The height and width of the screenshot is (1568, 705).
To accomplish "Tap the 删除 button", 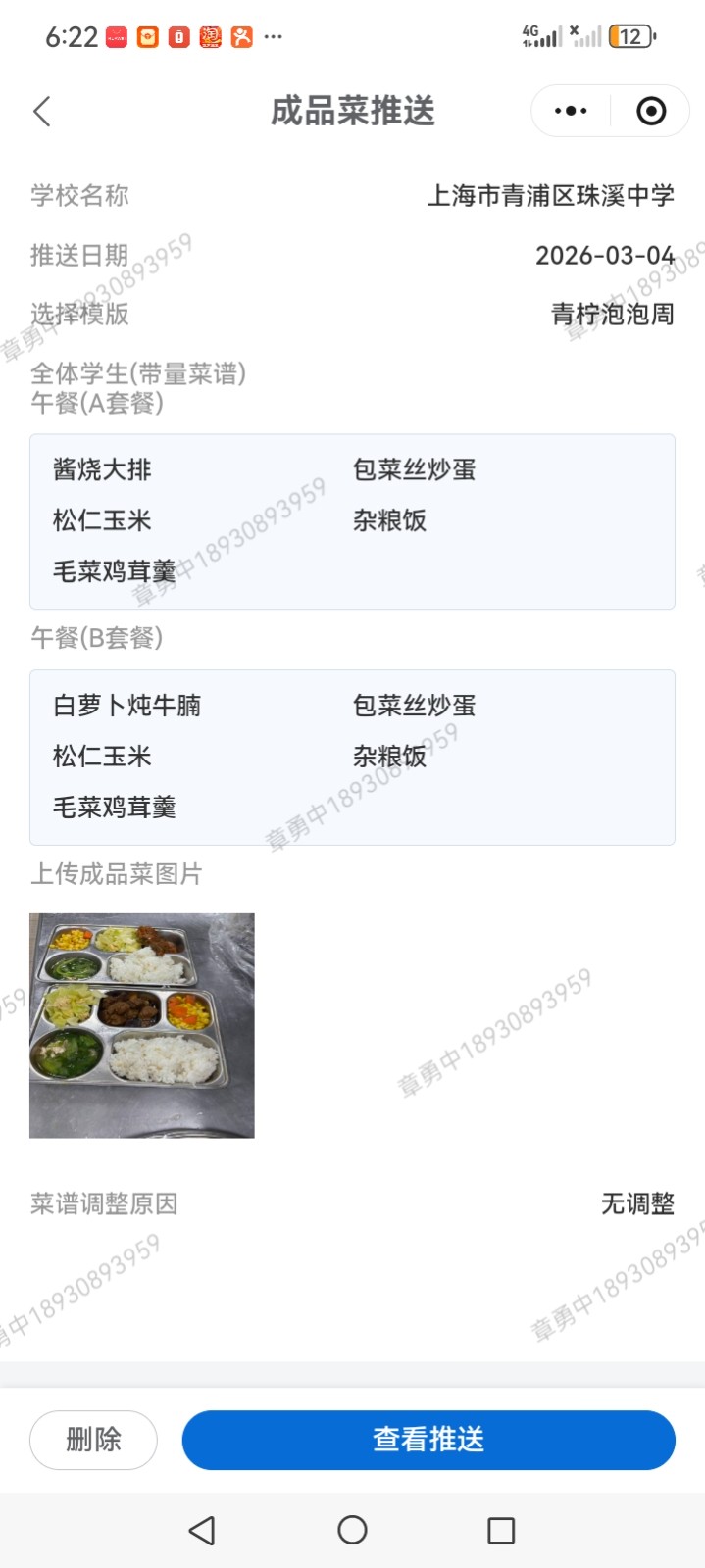I will coord(93,1440).
